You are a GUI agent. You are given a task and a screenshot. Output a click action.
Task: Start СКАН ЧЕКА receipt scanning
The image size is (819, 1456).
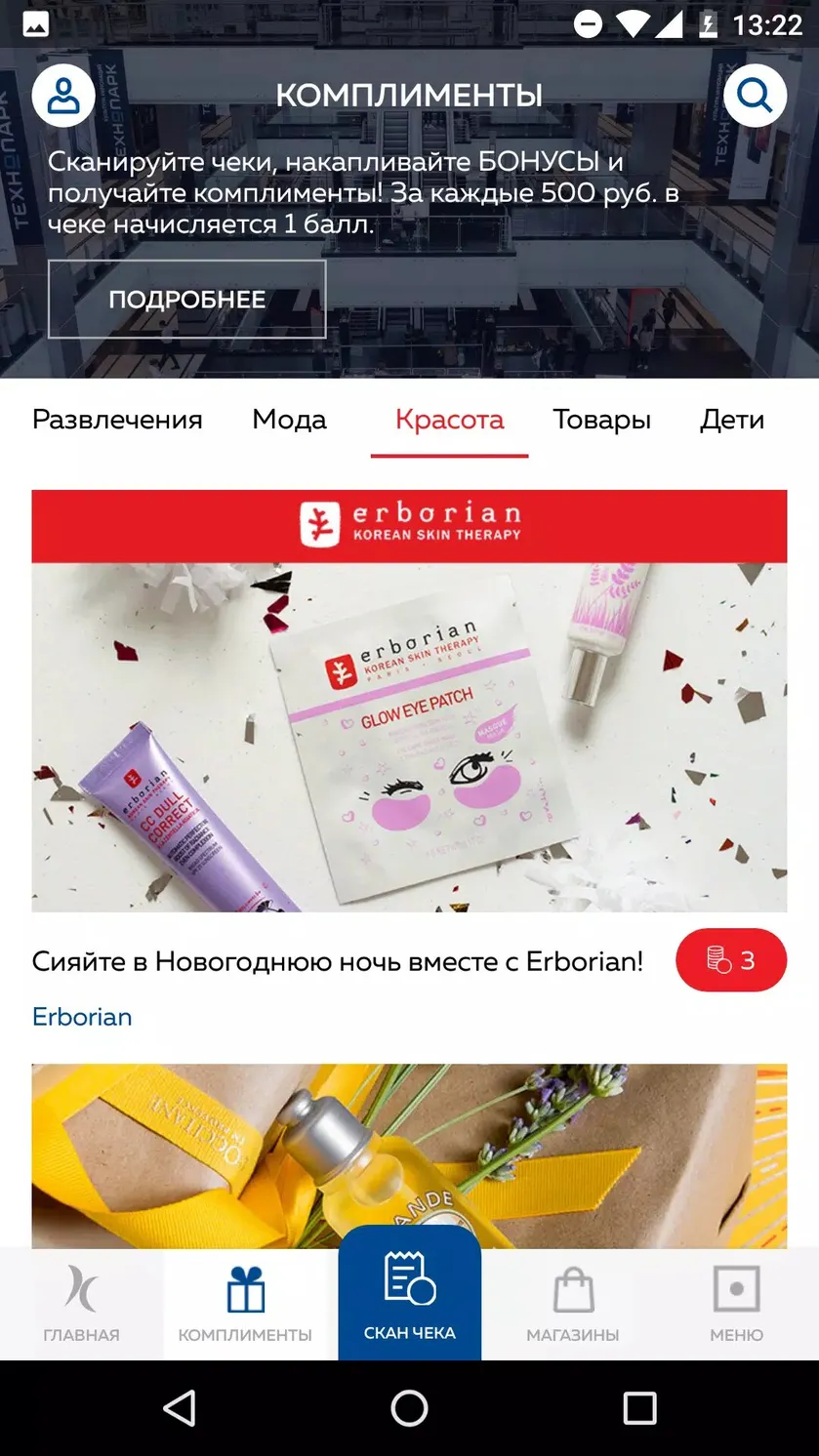point(410,1294)
